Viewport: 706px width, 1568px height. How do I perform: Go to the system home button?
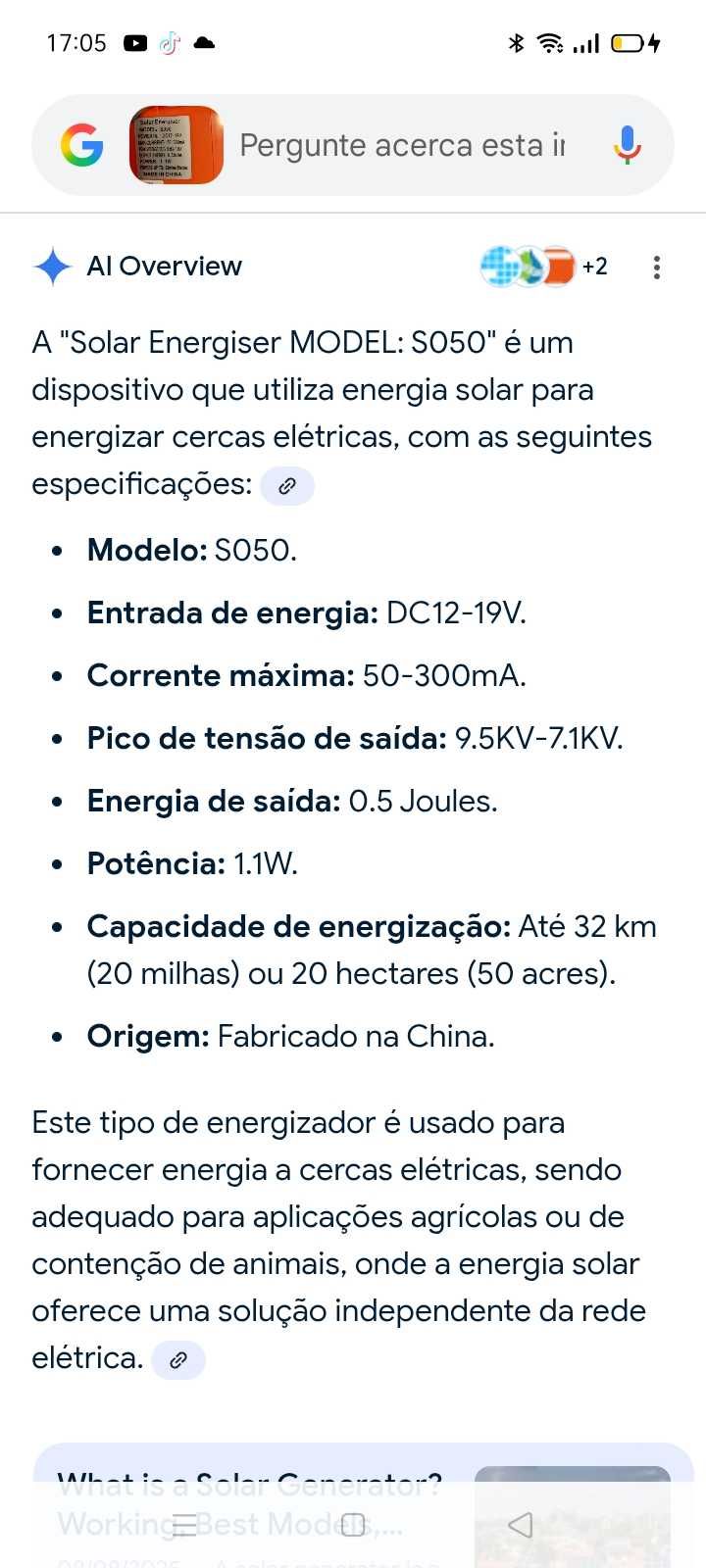point(354,1524)
